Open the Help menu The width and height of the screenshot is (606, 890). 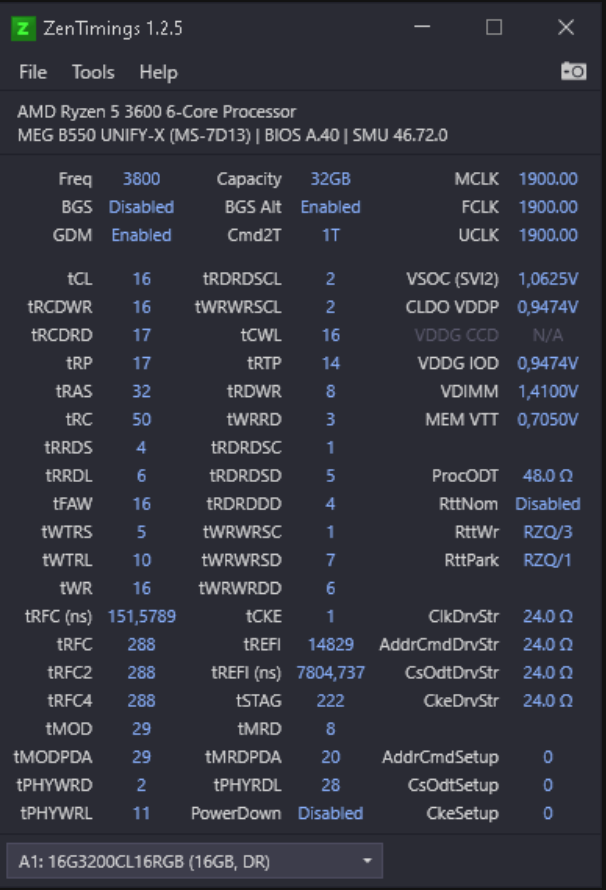(x=158, y=72)
